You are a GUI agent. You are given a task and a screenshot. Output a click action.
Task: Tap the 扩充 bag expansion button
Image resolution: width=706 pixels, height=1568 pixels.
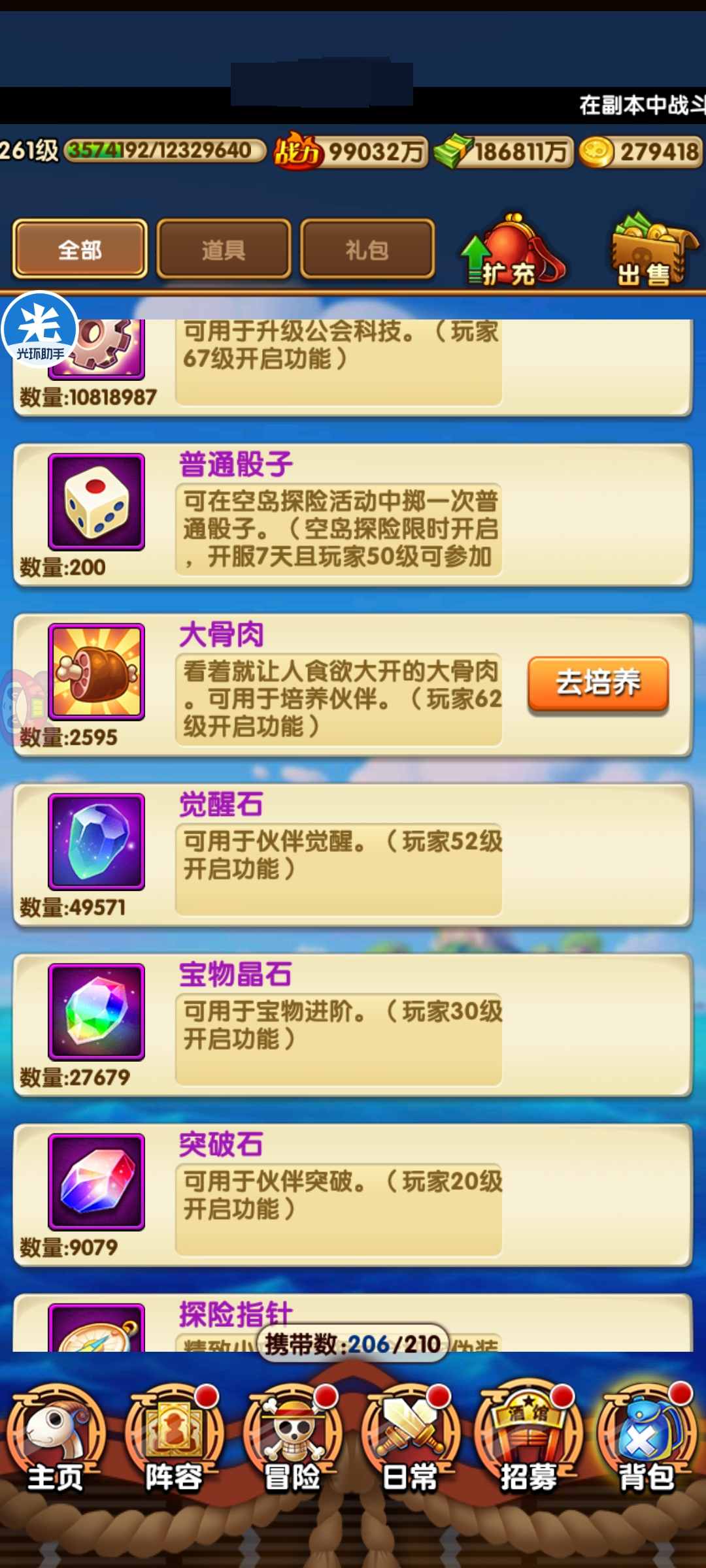pos(512,252)
